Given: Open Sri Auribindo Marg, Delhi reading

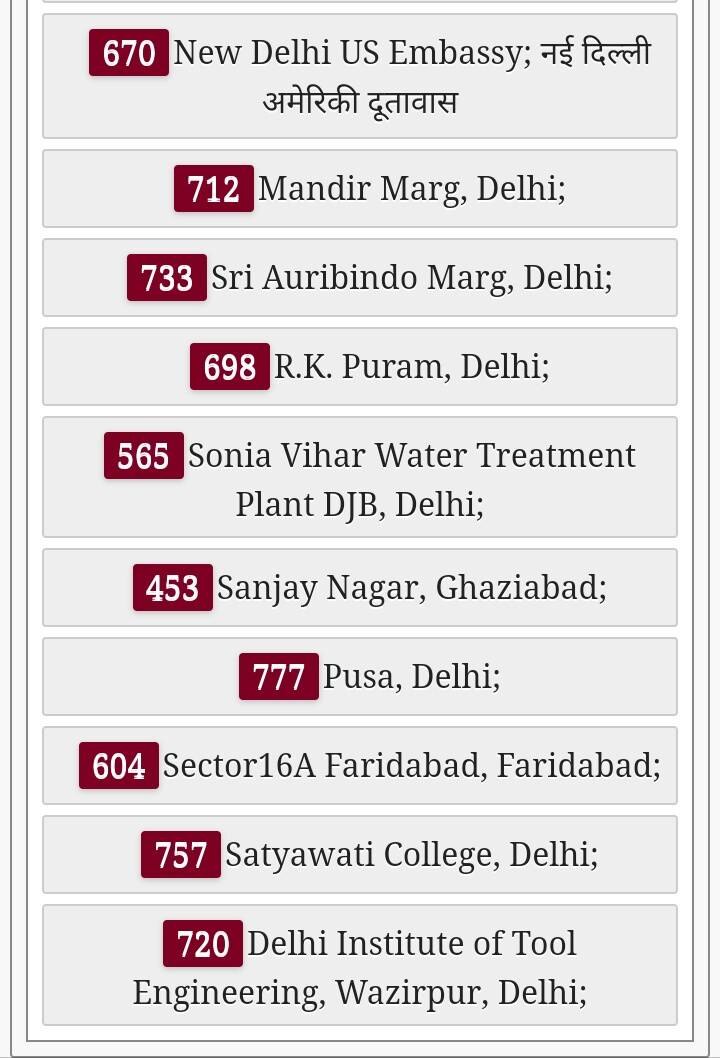Looking at the screenshot, I should click(x=360, y=277).
